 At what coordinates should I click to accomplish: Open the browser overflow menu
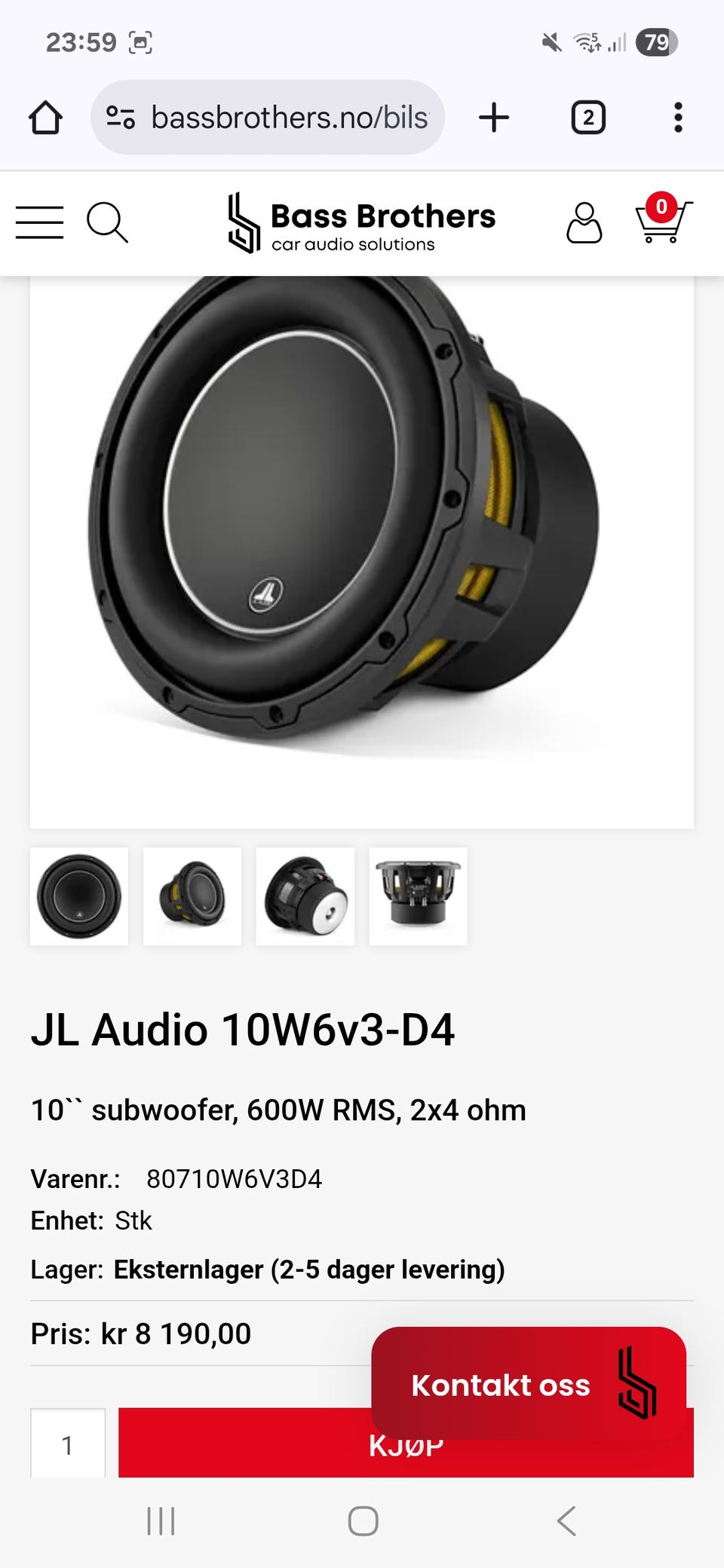coord(678,118)
